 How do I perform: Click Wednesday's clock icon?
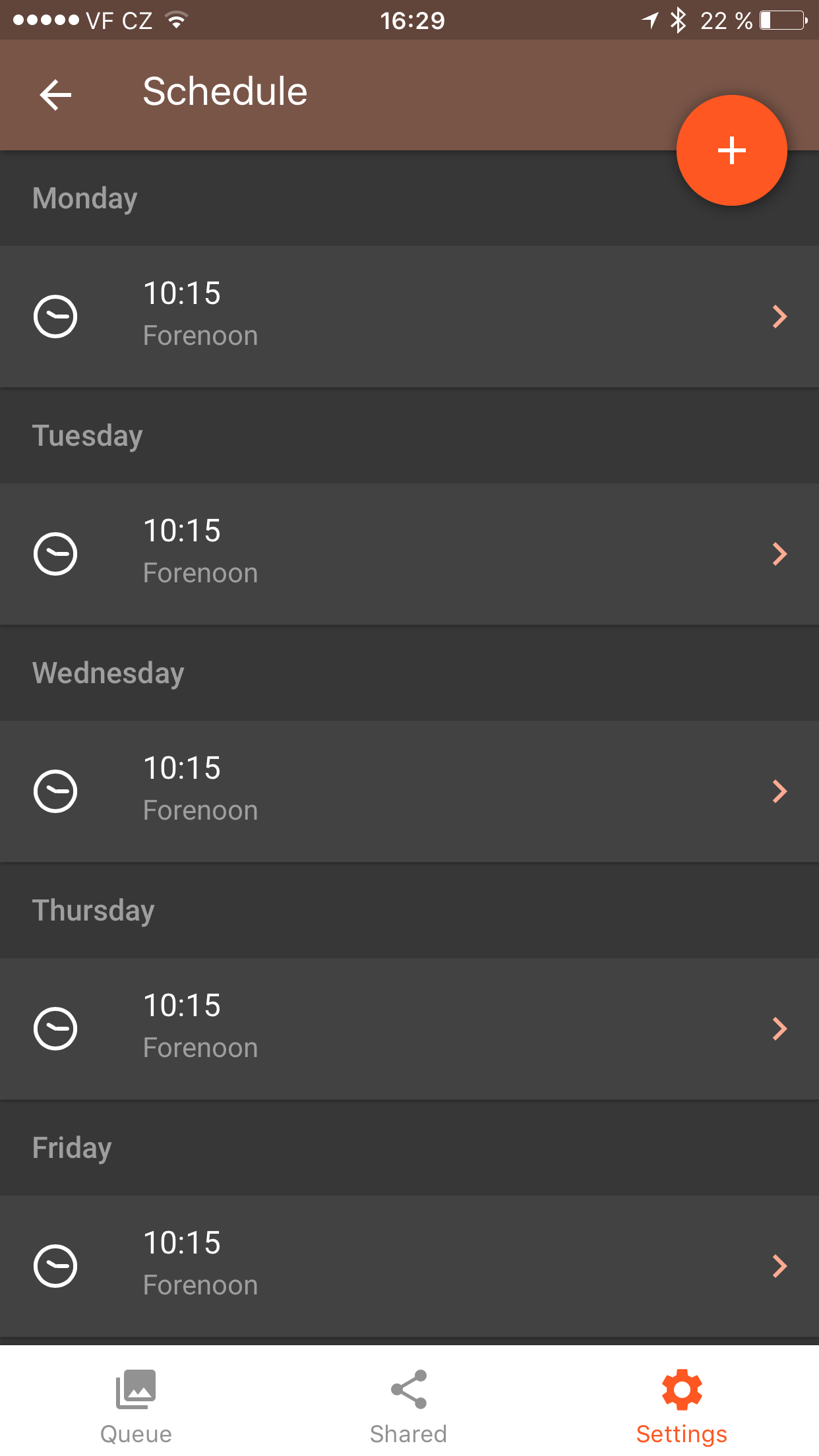pyautogui.click(x=55, y=791)
